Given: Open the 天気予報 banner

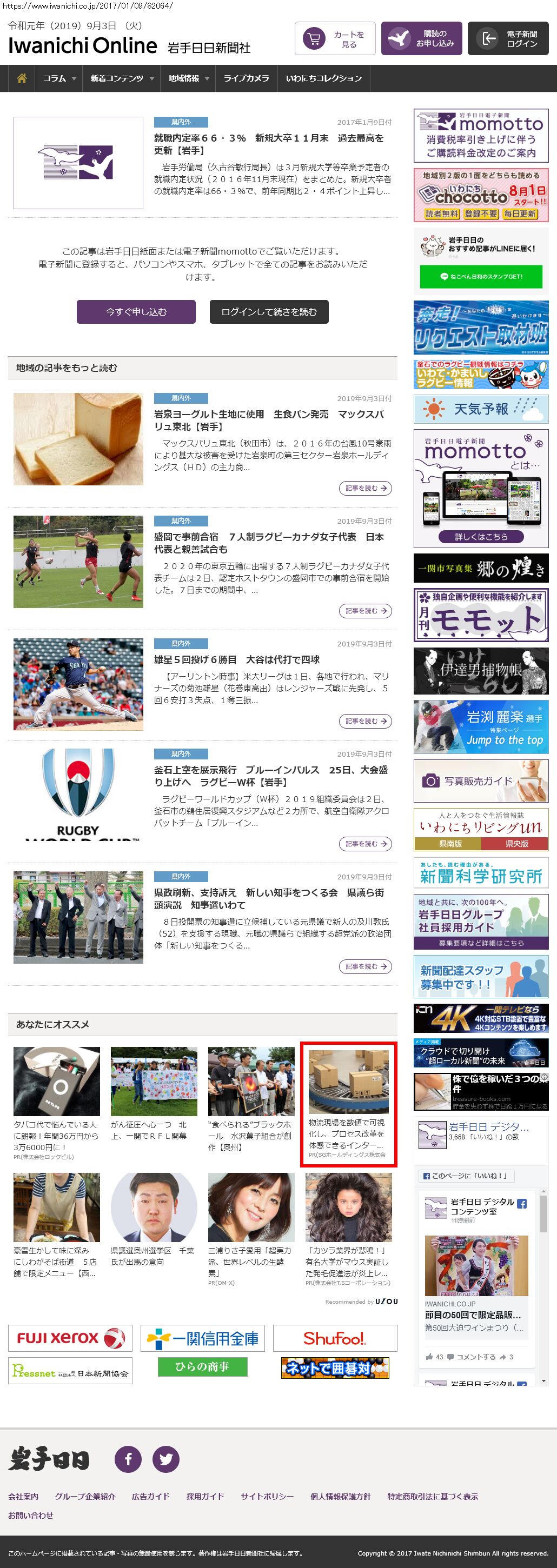Looking at the screenshot, I should click(x=480, y=409).
